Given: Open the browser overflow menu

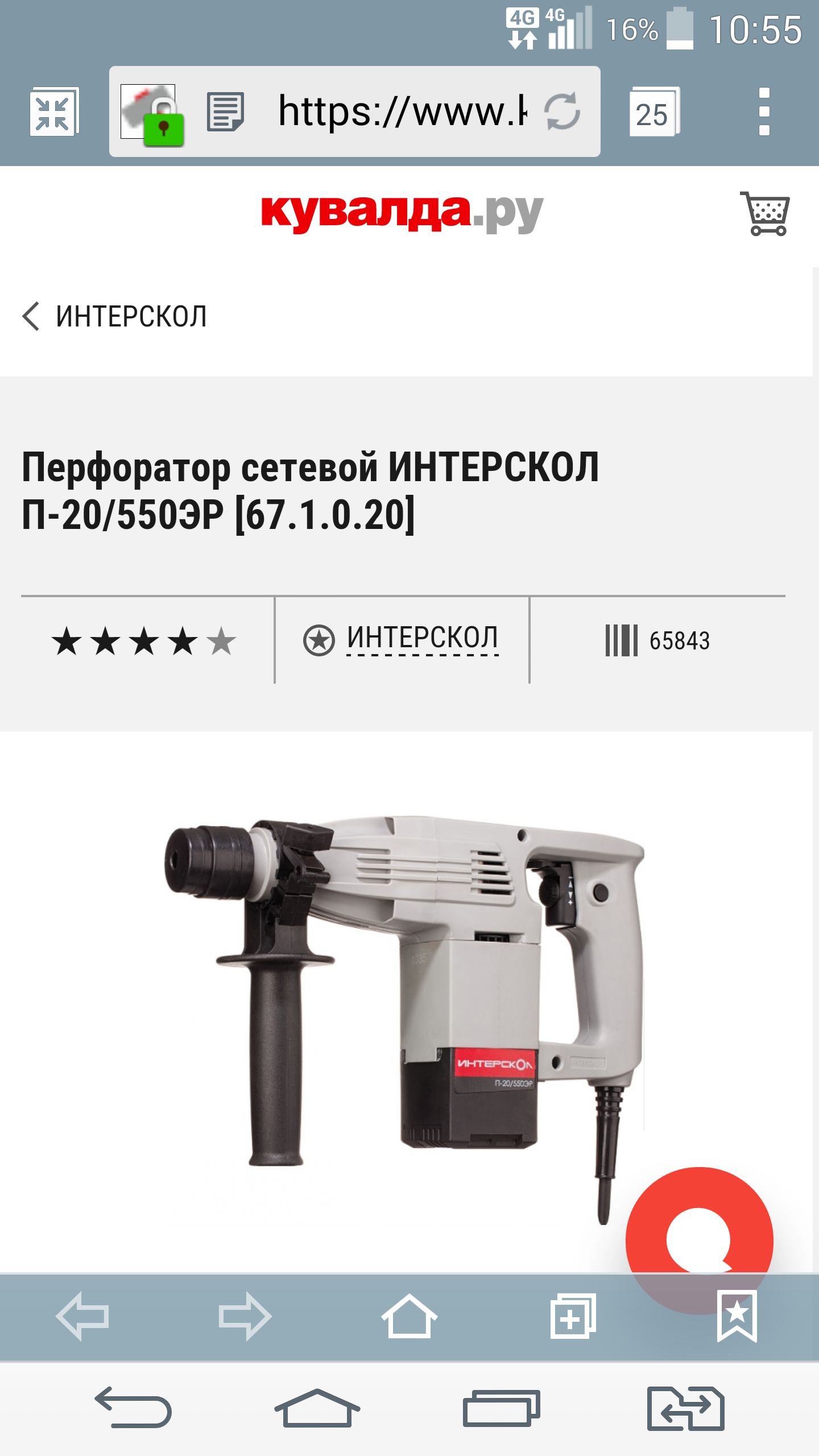Looking at the screenshot, I should click(764, 111).
